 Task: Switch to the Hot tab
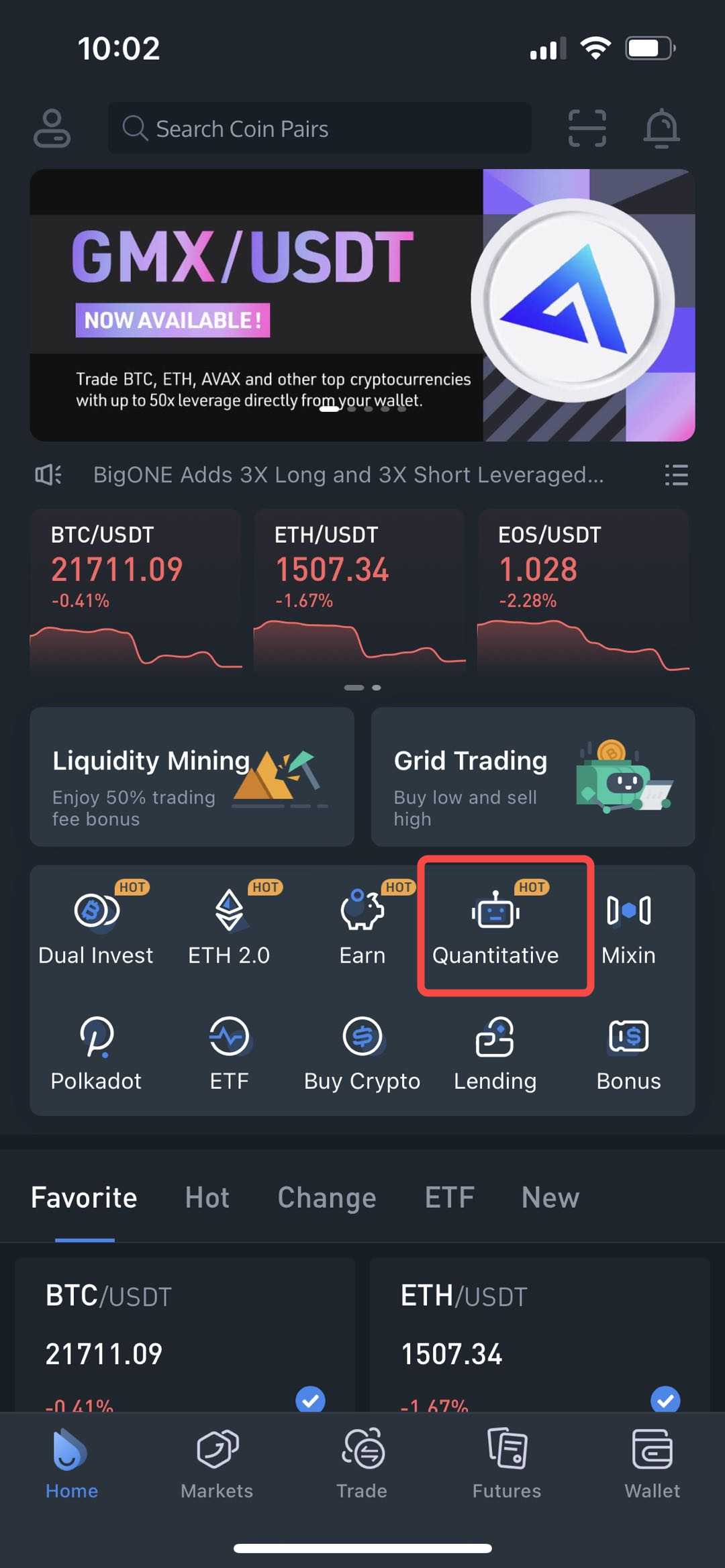(x=207, y=1198)
